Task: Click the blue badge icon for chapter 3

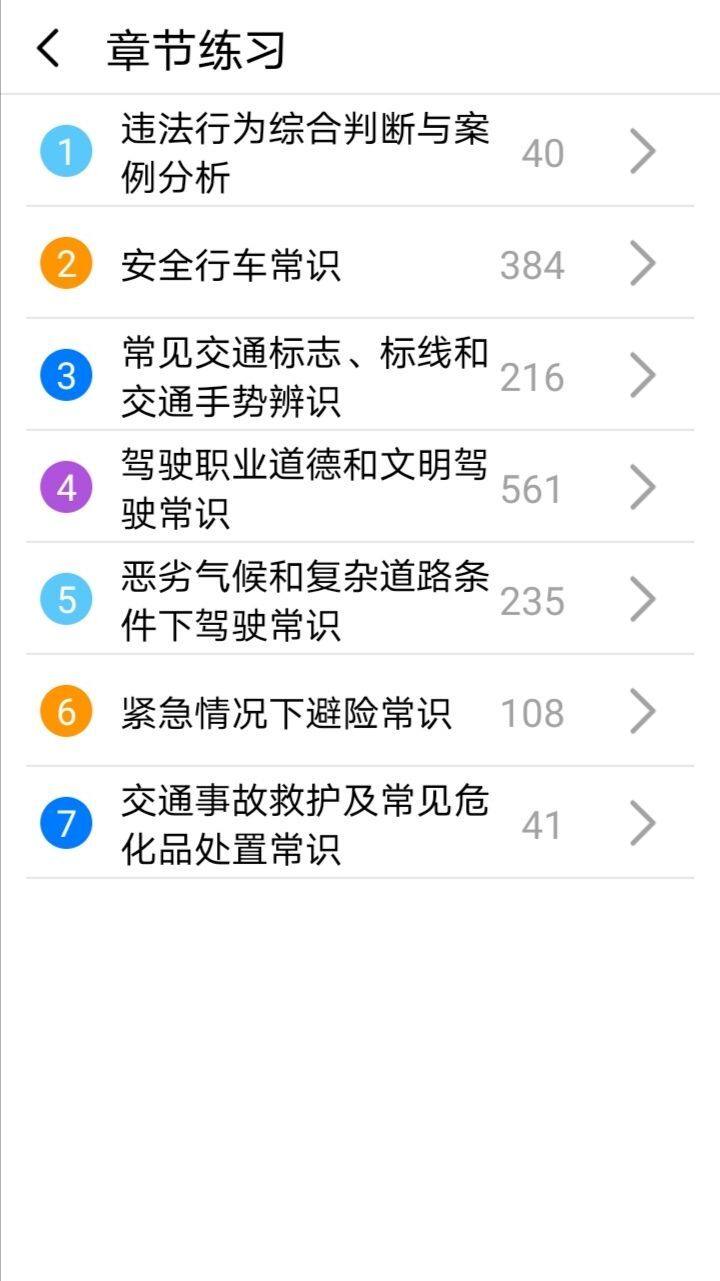Action: tap(66, 375)
